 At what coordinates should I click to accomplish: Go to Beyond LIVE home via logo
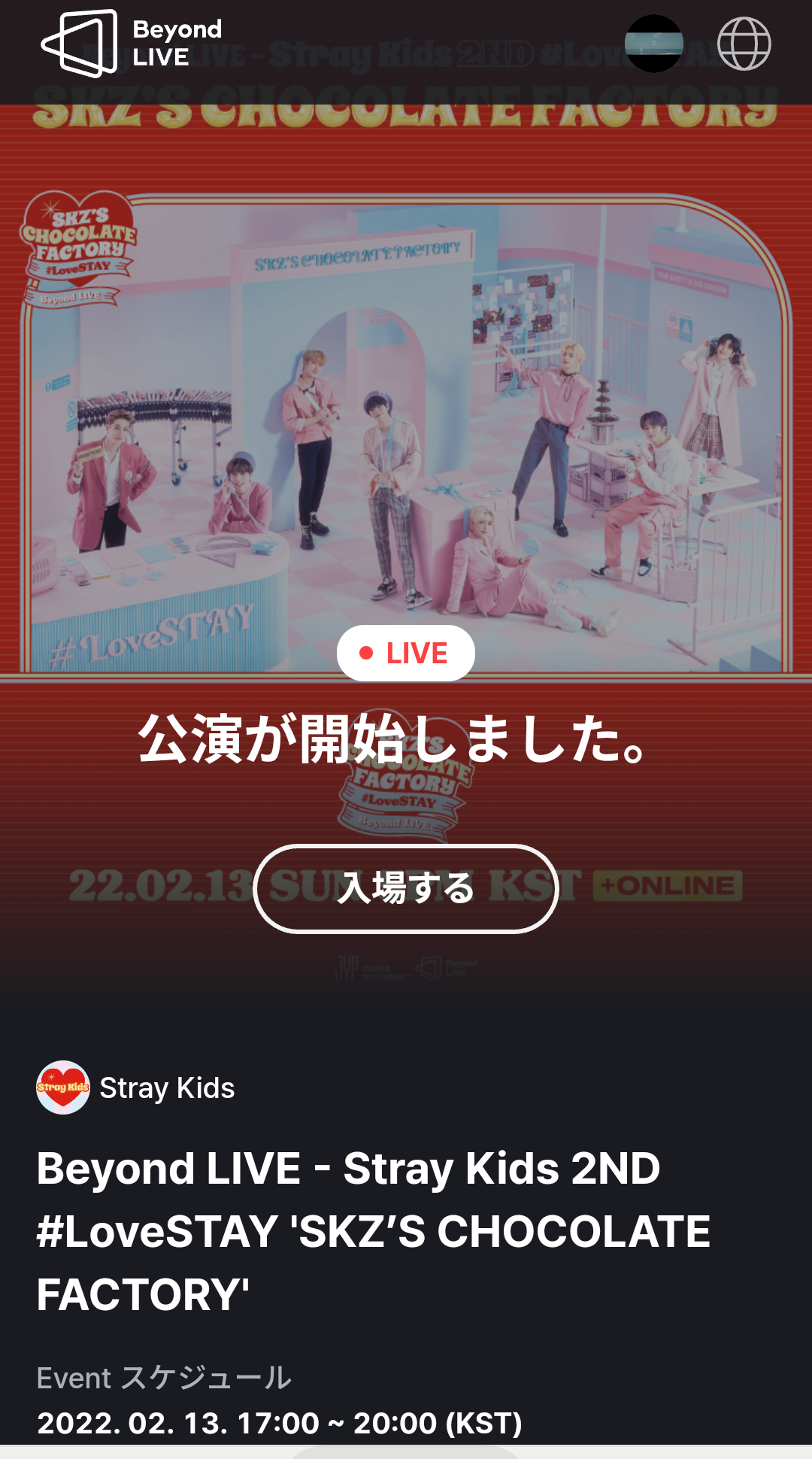[132, 44]
